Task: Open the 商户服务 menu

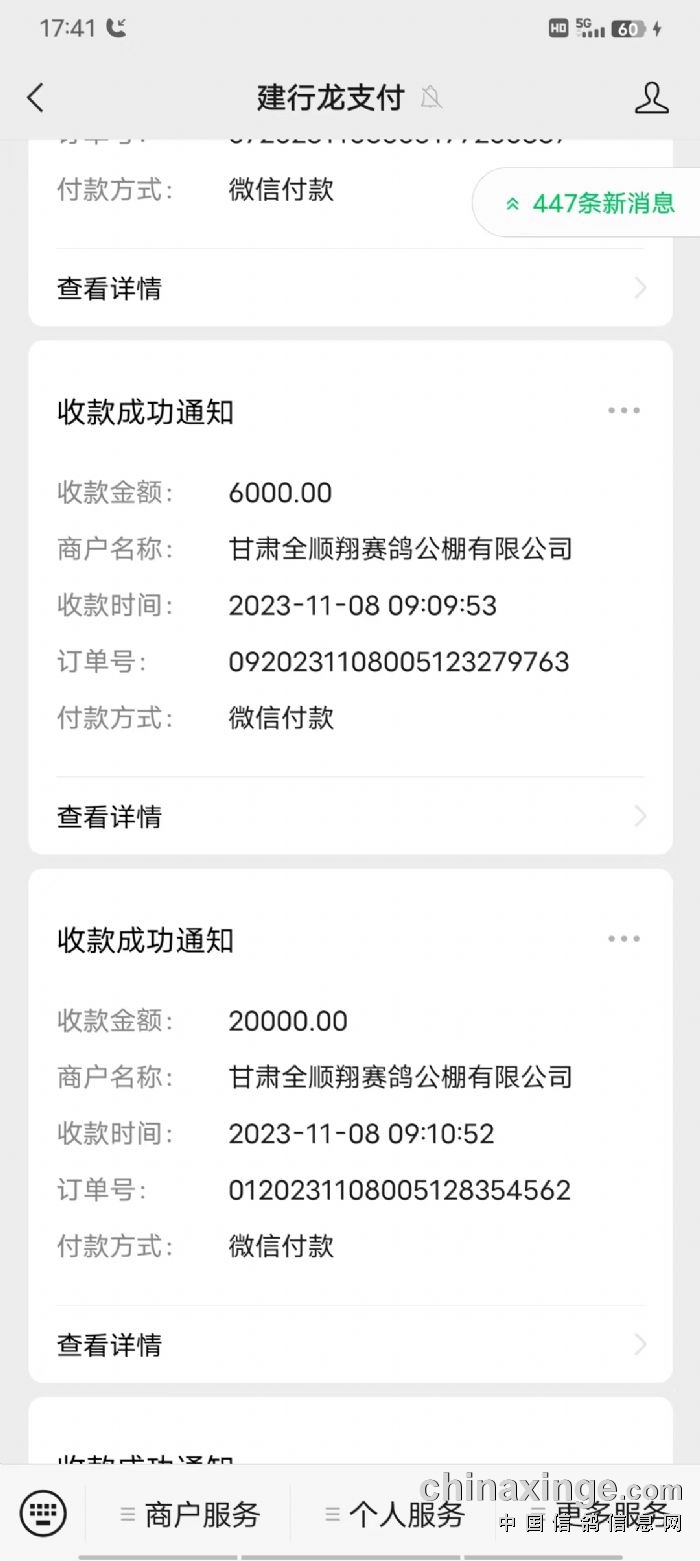Action: [x=190, y=1514]
